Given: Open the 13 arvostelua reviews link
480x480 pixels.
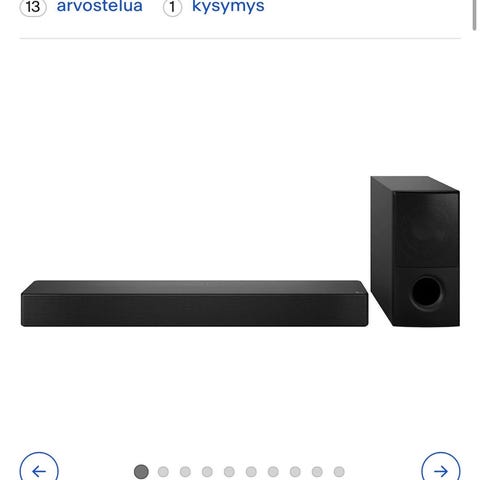Looking at the screenshot, I should [x=81, y=7].
